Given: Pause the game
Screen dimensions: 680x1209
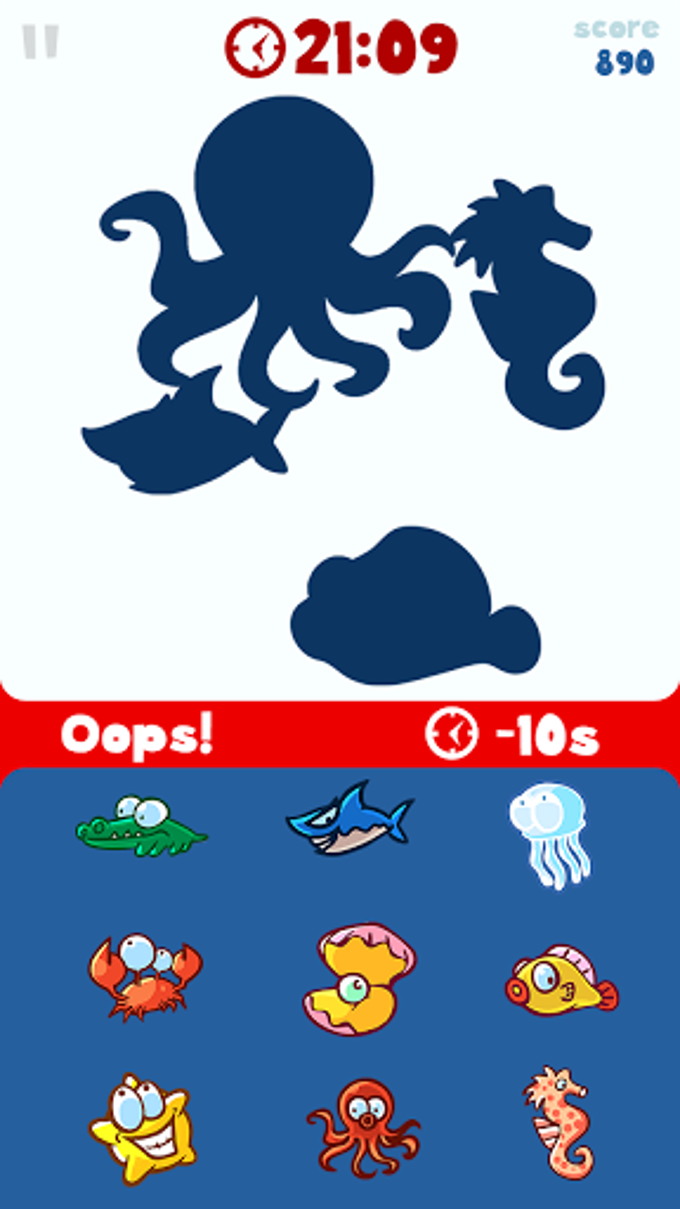Looking at the screenshot, I should pyautogui.click(x=41, y=41).
